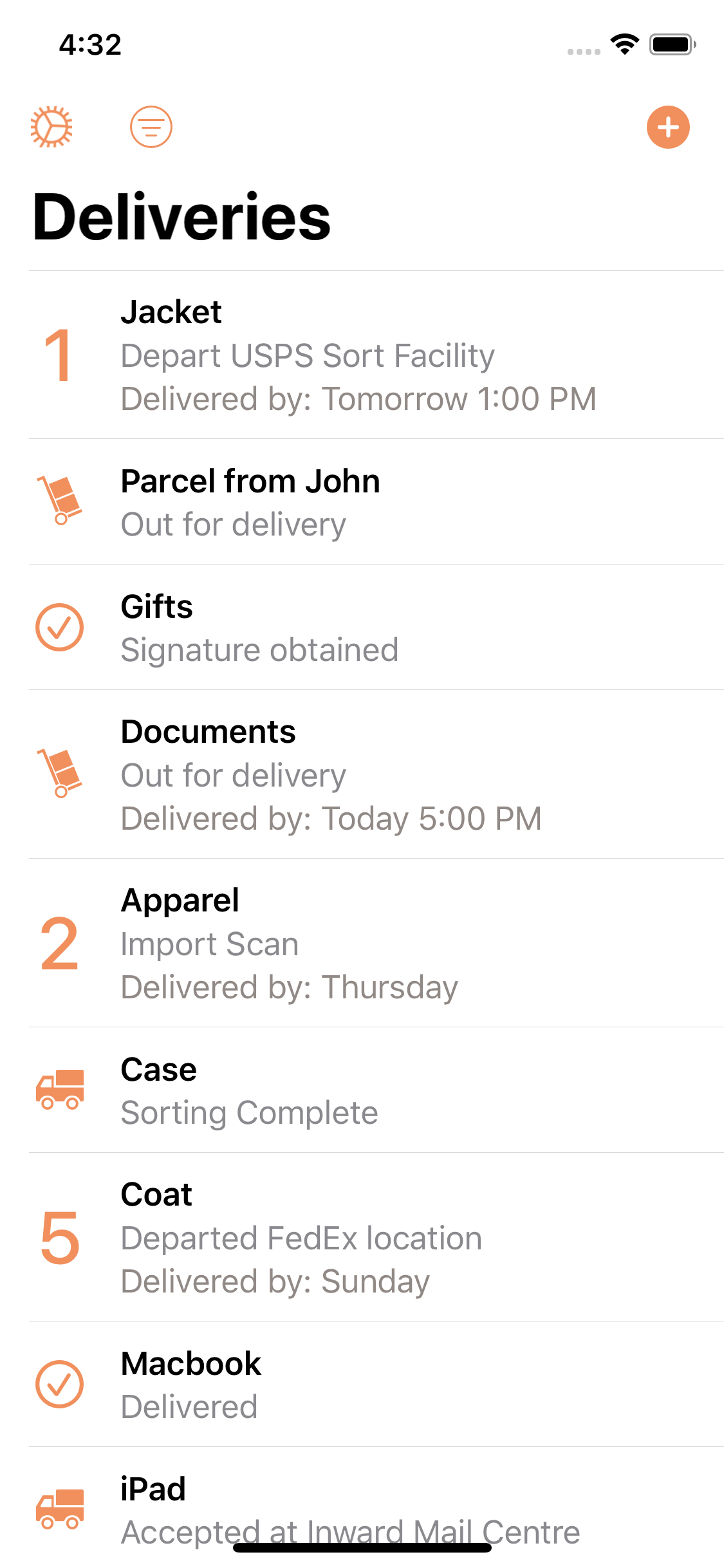
Task: Add a new delivery
Action: tap(668, 127)
